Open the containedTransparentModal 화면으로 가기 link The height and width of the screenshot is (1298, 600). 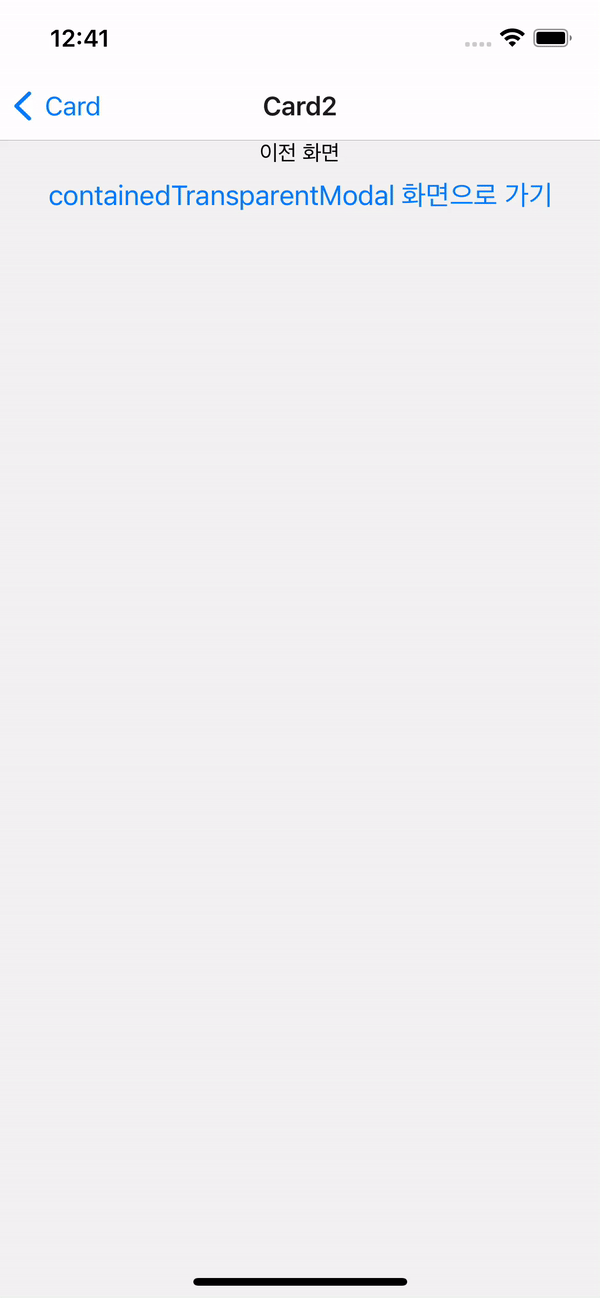coord(300,195)
